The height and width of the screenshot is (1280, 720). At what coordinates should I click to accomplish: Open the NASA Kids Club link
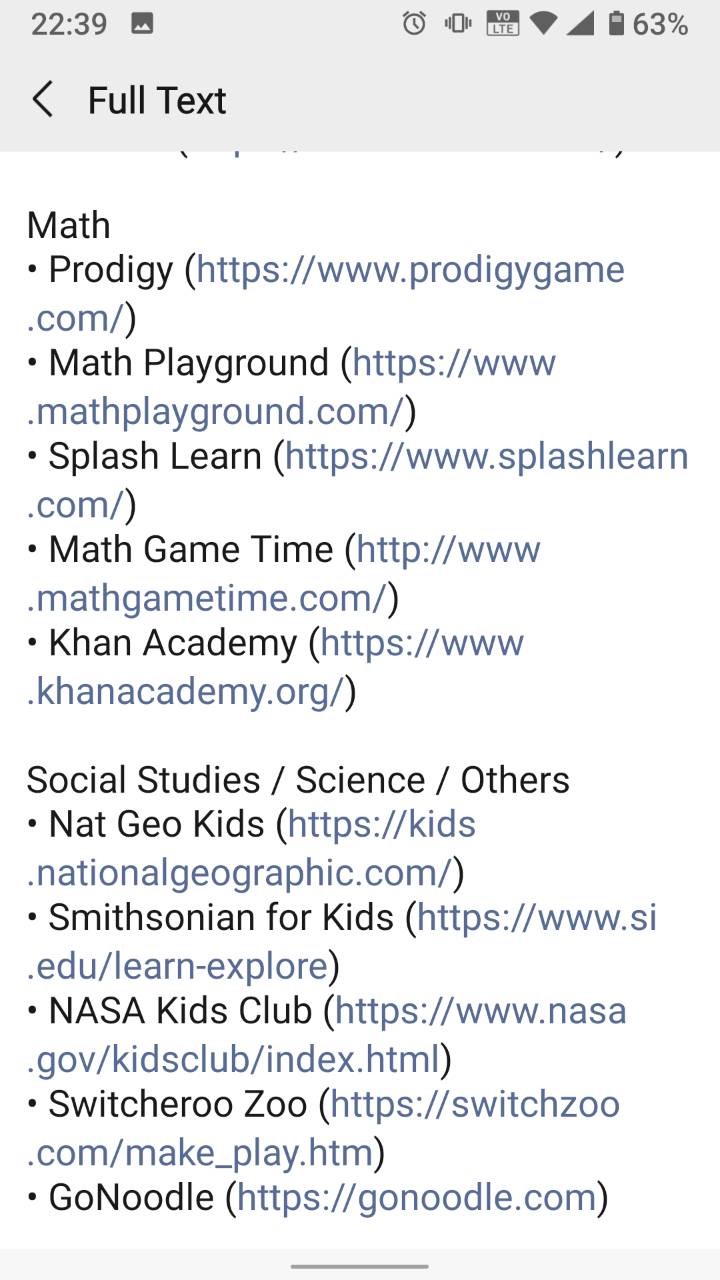[481, 1011]
